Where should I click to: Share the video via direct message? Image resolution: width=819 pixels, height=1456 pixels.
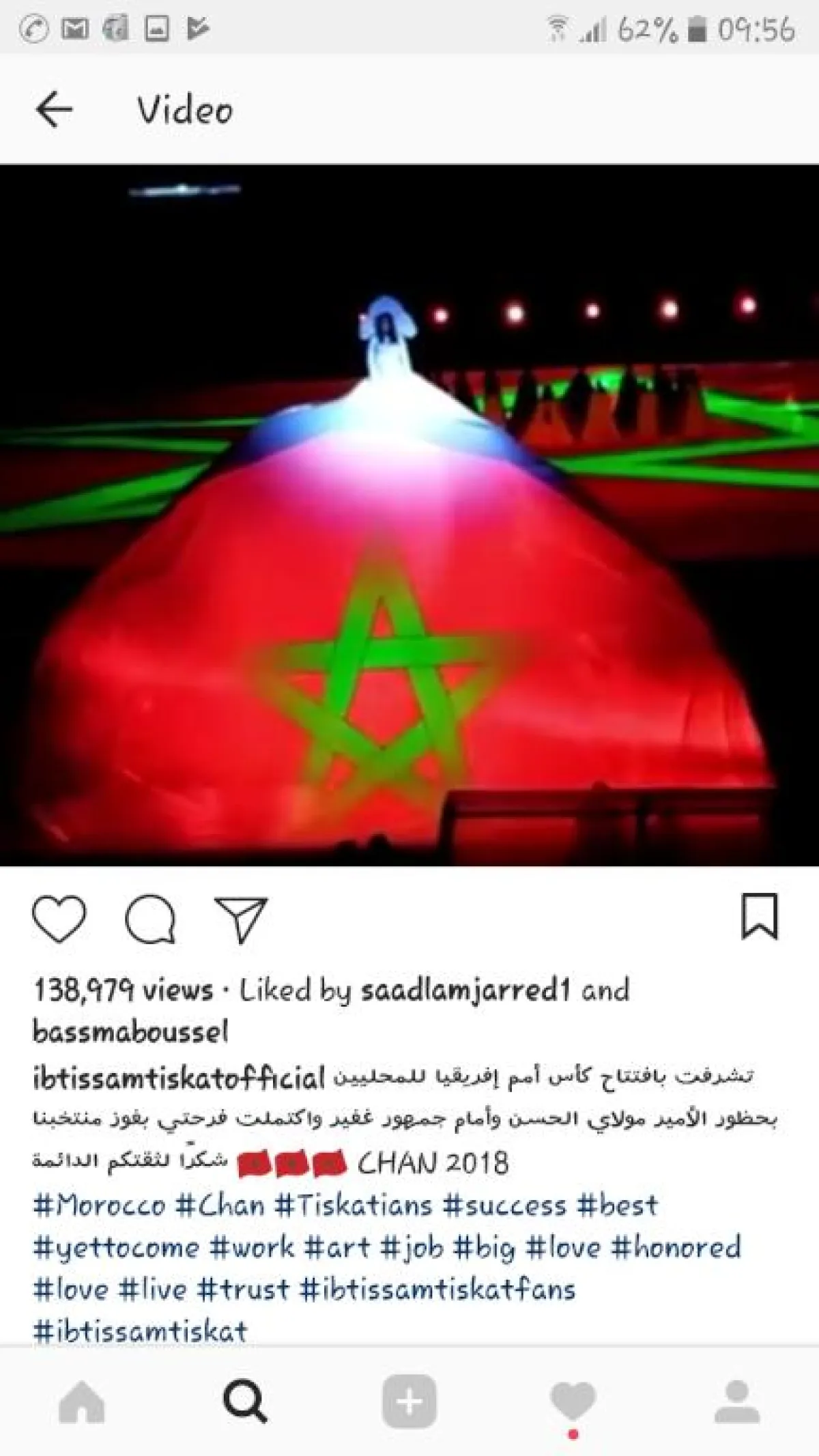pos(241,919)
